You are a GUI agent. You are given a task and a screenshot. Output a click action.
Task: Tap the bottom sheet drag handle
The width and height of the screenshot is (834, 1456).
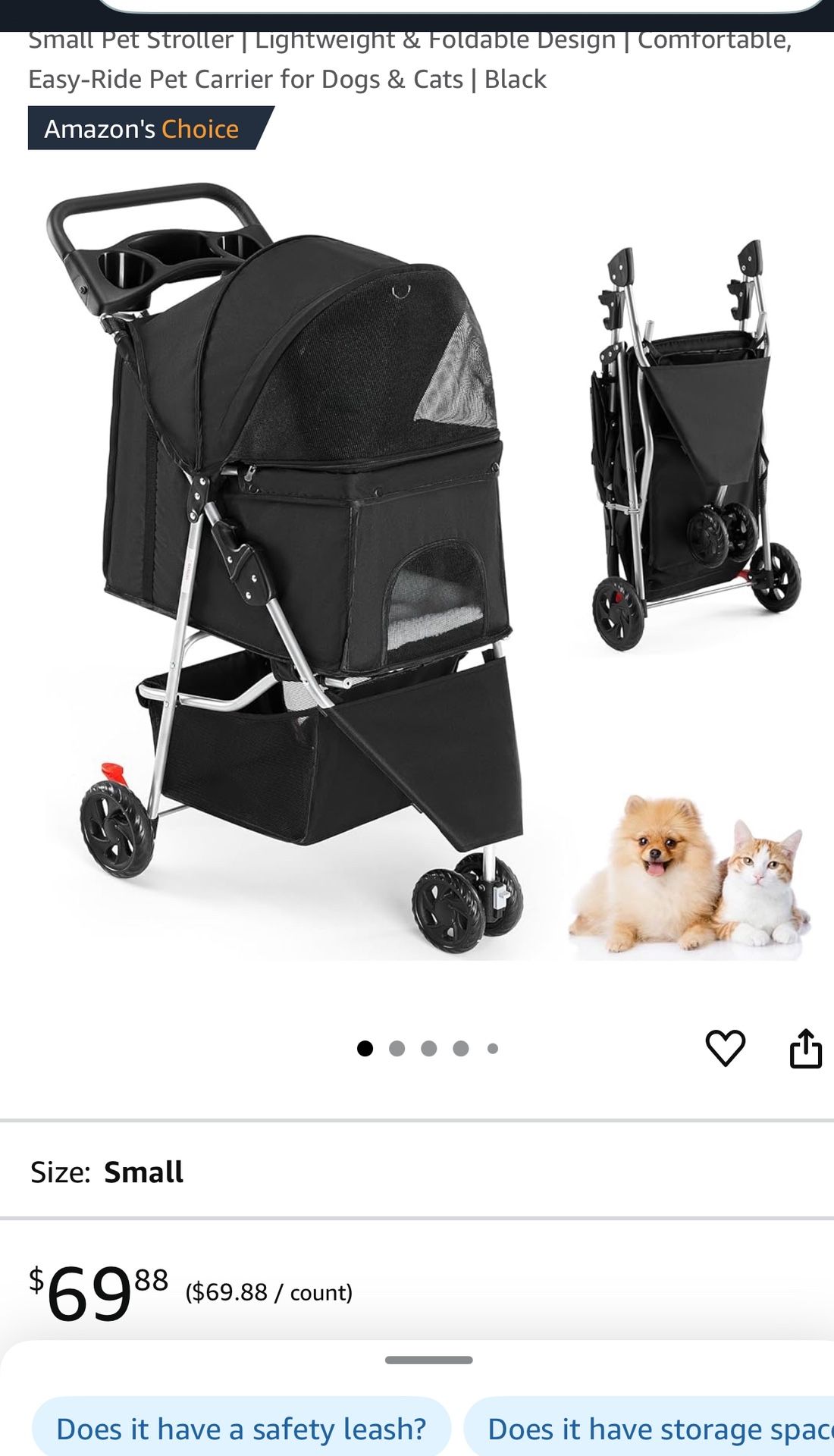coord(428,1360)
